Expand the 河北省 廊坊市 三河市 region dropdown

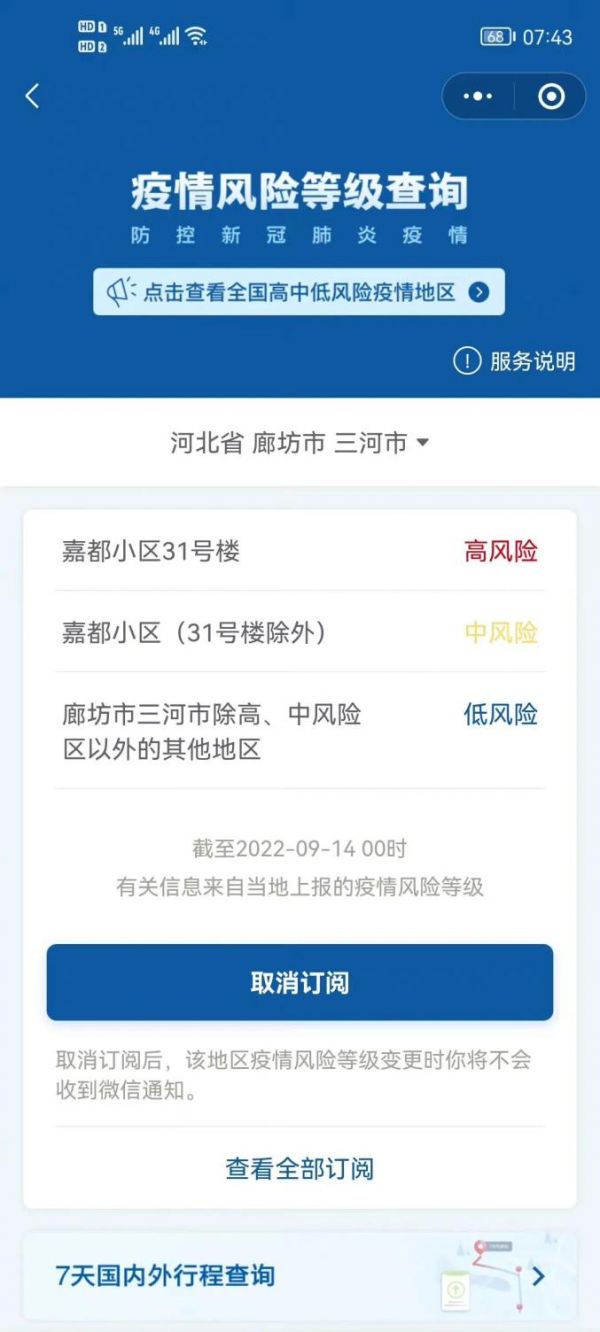coord(299,442)
